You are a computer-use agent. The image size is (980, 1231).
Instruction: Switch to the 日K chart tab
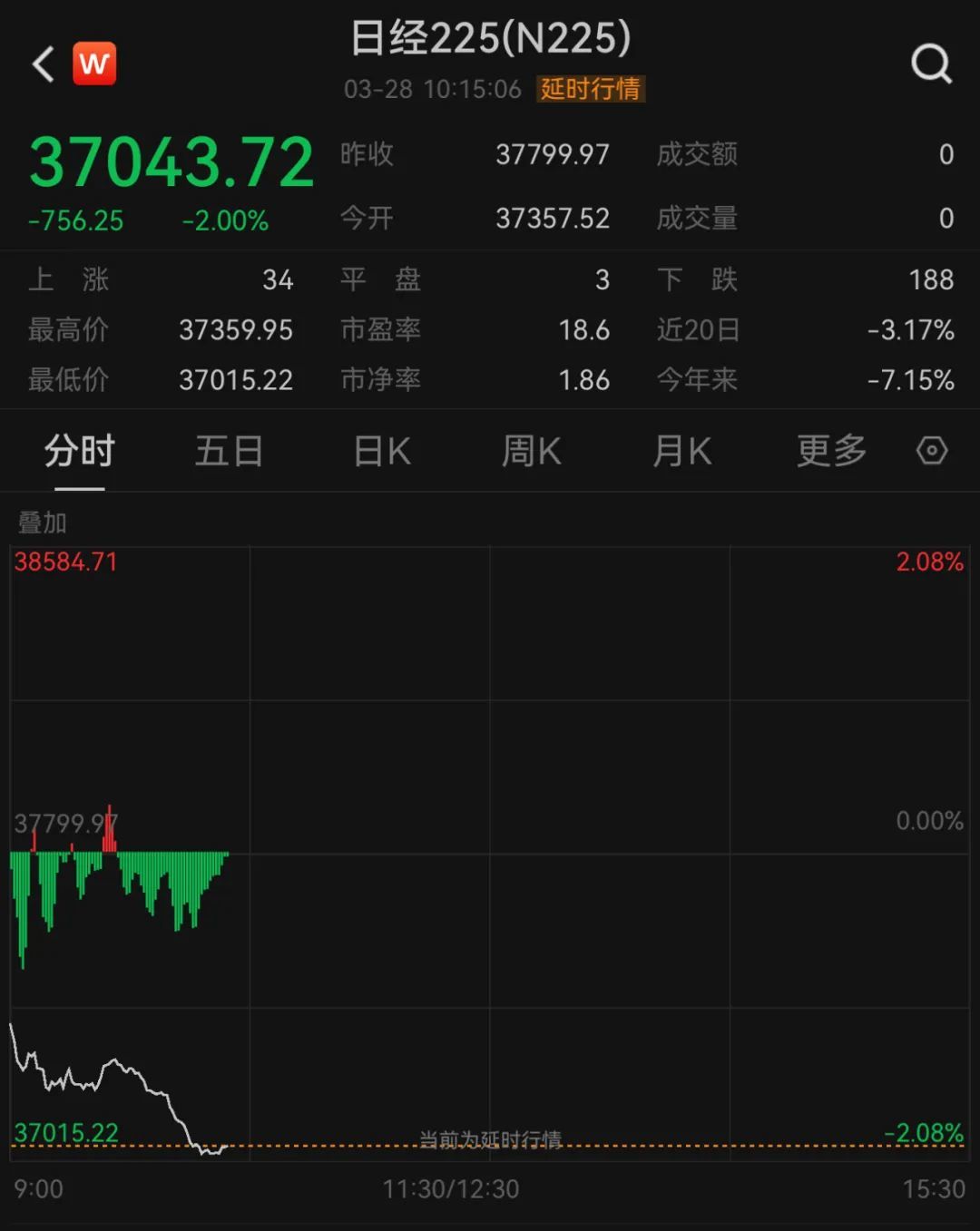pos(382,451)
